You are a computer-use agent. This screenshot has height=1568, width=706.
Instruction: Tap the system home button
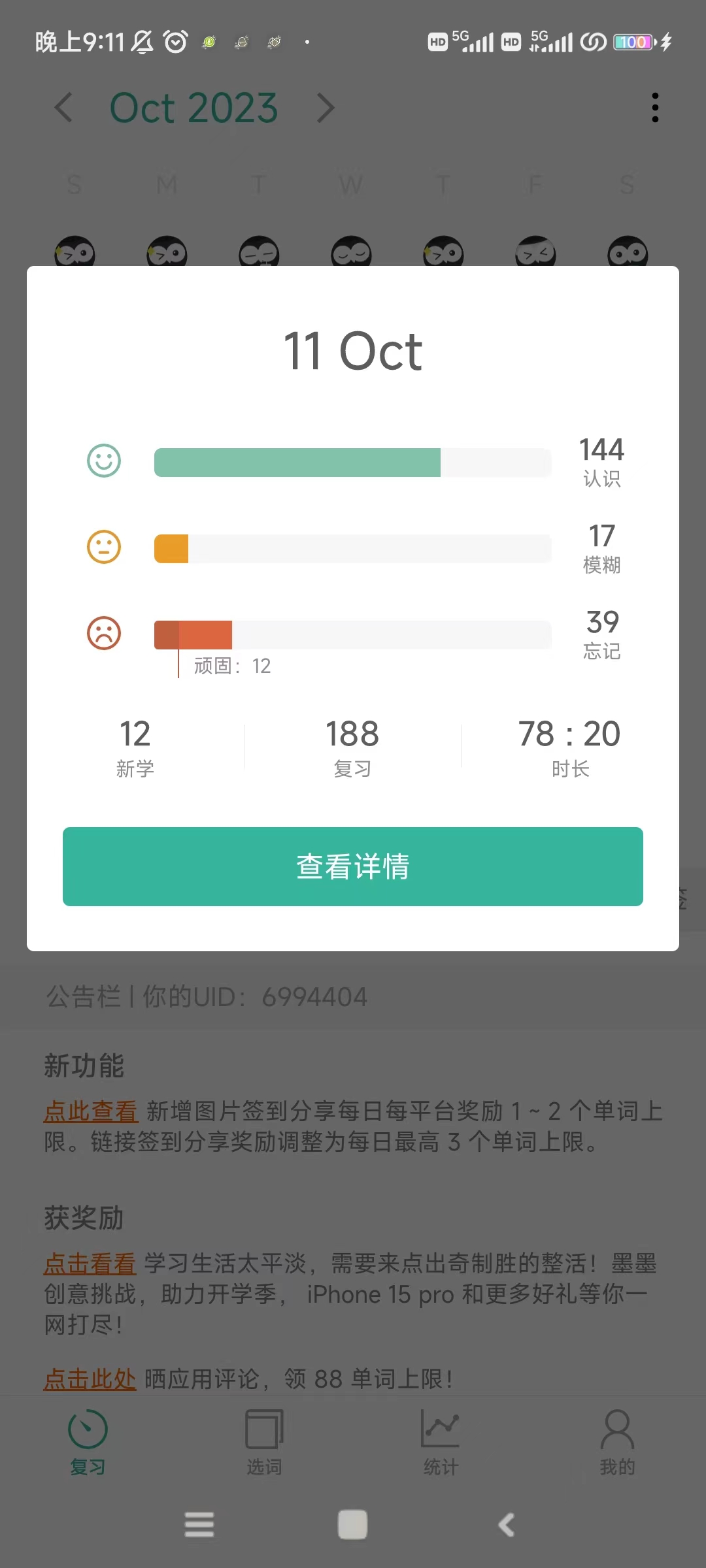click(352, 1525)
